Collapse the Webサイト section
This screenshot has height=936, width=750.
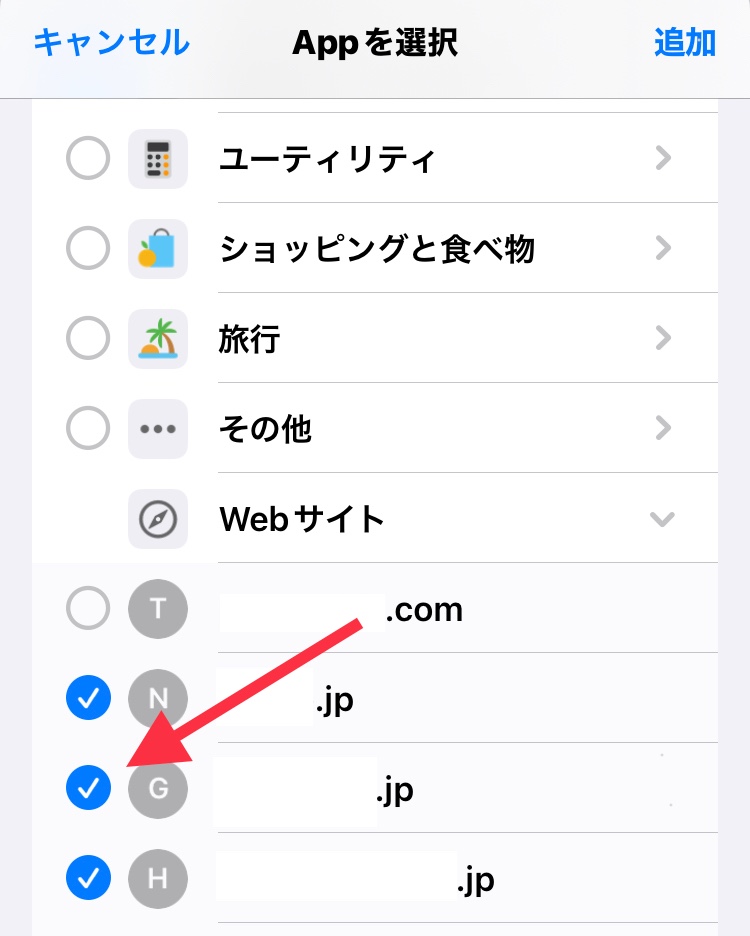pos(662,519)
